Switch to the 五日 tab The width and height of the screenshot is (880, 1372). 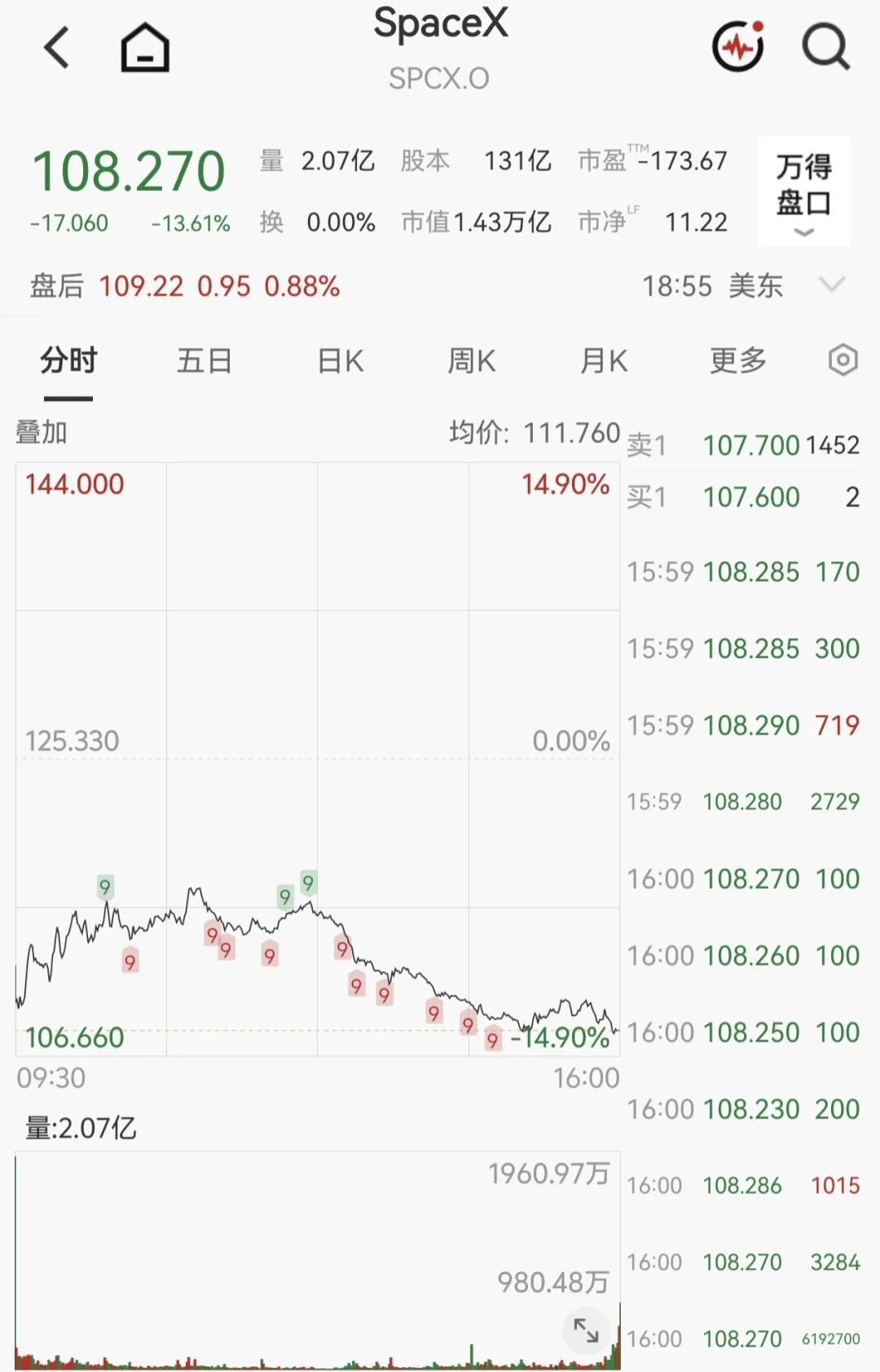(x=205, y=360)
